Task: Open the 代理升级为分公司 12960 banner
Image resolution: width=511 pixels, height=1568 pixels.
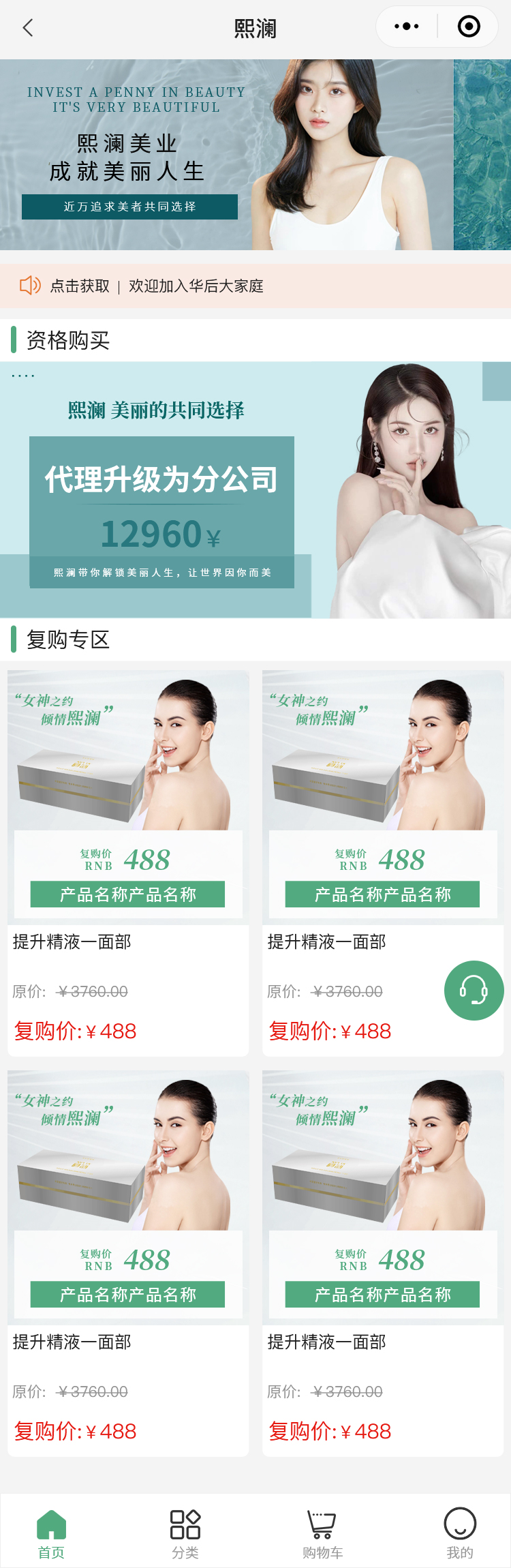Action: point(255,490)
